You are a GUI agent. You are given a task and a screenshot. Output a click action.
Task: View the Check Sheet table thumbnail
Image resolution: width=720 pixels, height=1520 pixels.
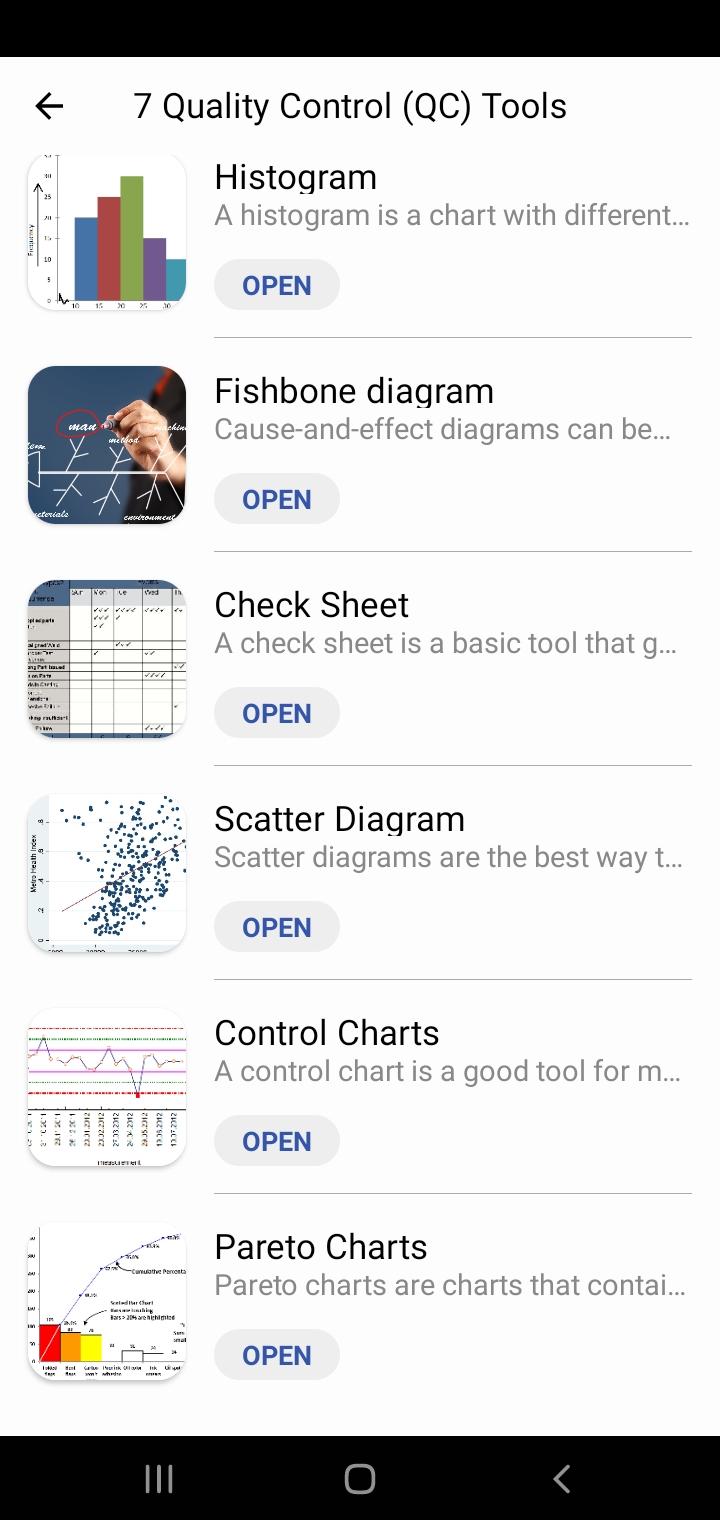click(x=107, y=659)
